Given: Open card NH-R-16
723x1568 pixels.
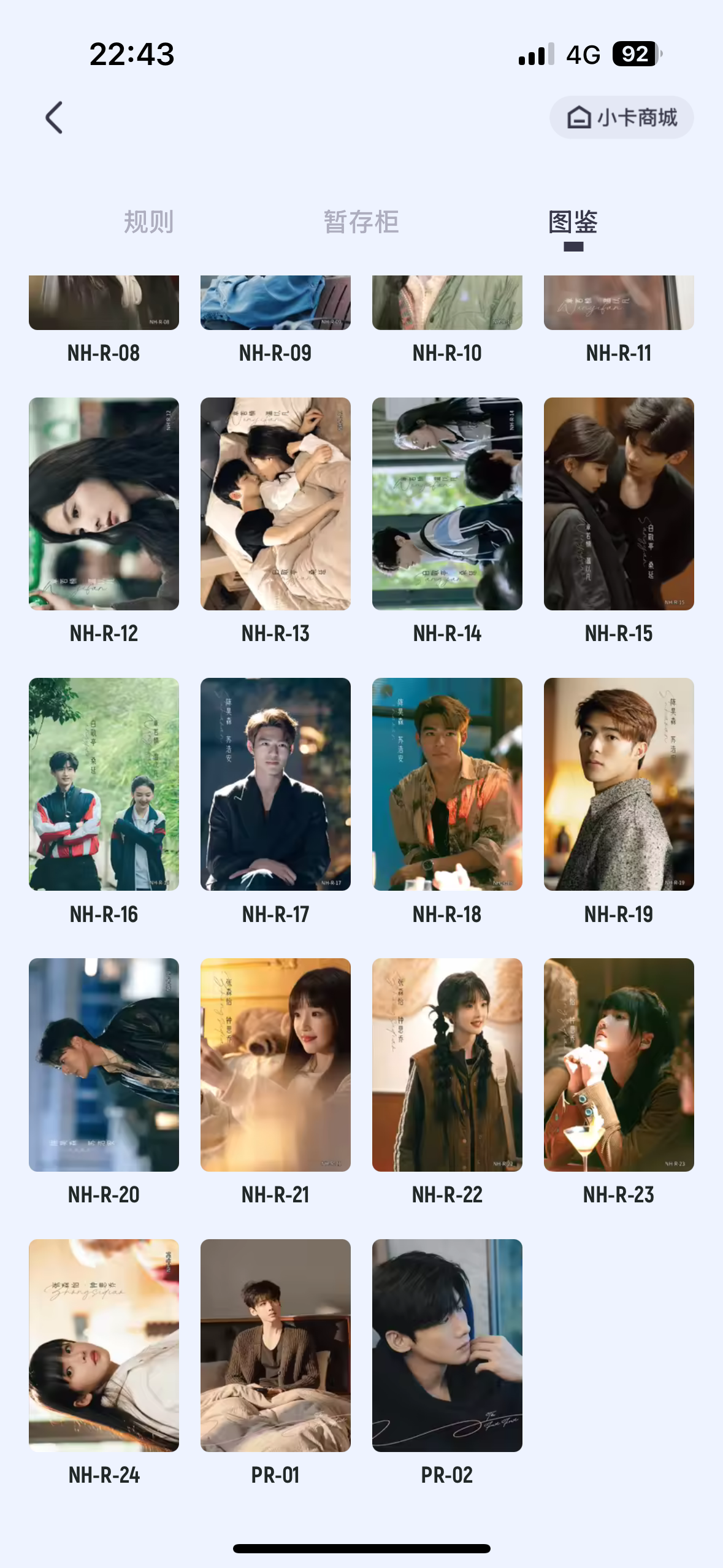Looking at the screenshot, I should pyautogui.click(x=104, y=784).
